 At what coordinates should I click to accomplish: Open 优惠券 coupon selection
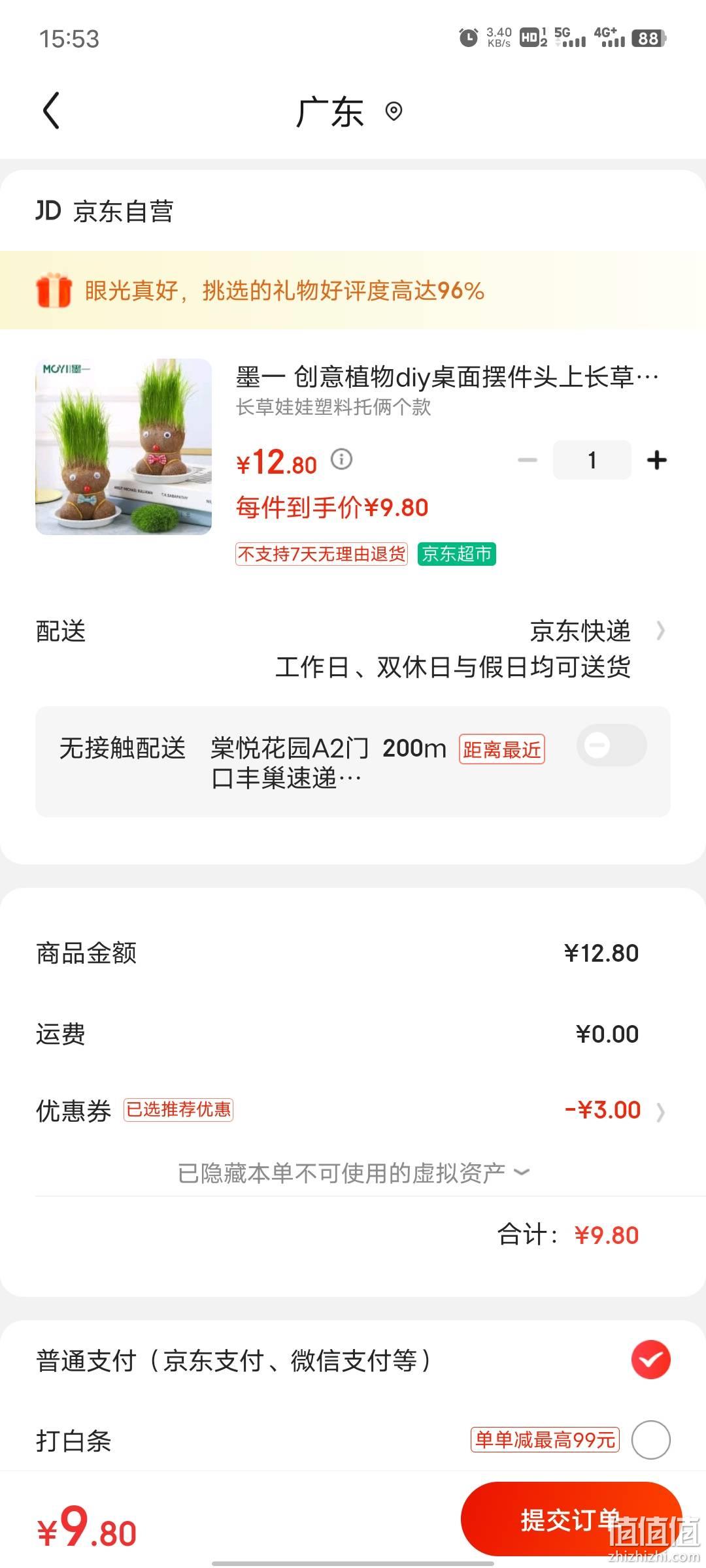353,1110
